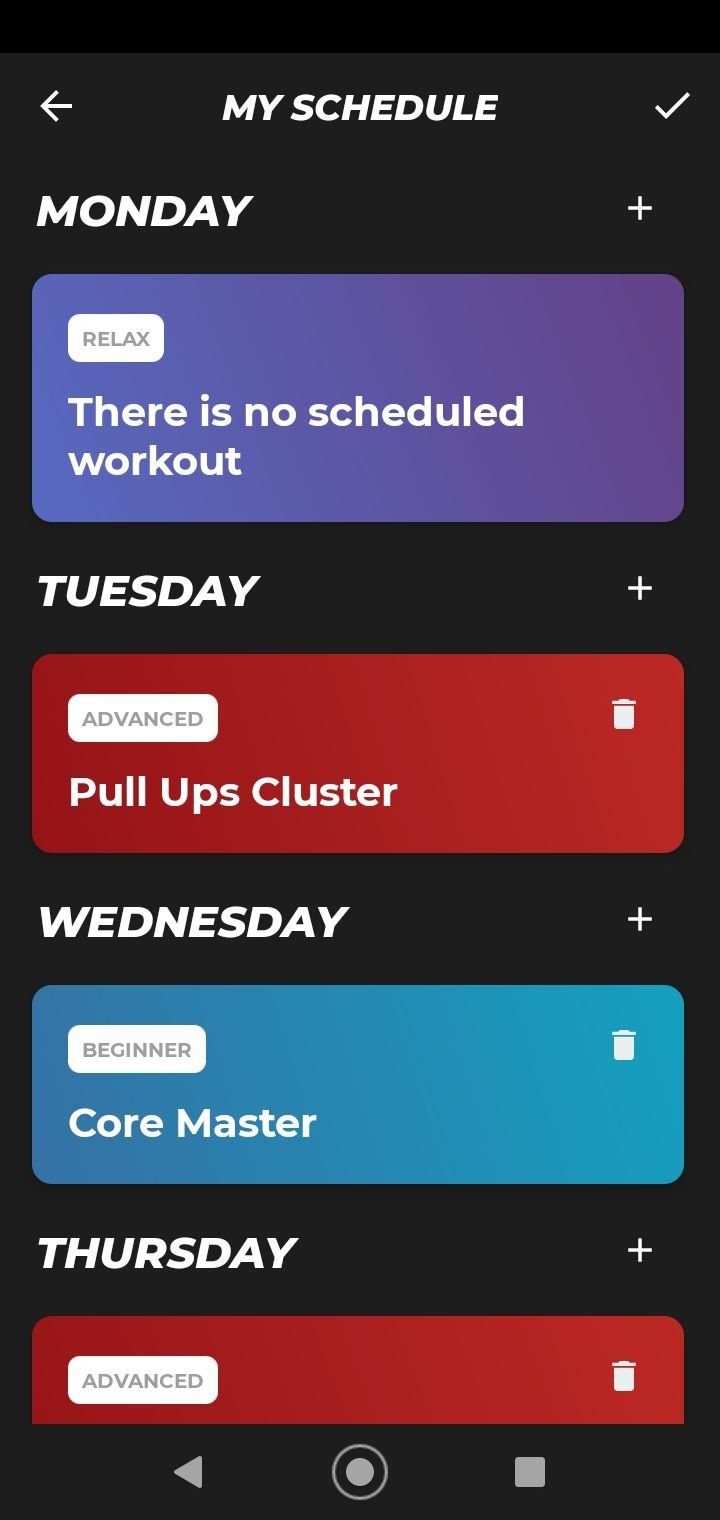720x1520 pixels.
Task: Open the Core Master workout card
Action: (x=358, y=1084)
